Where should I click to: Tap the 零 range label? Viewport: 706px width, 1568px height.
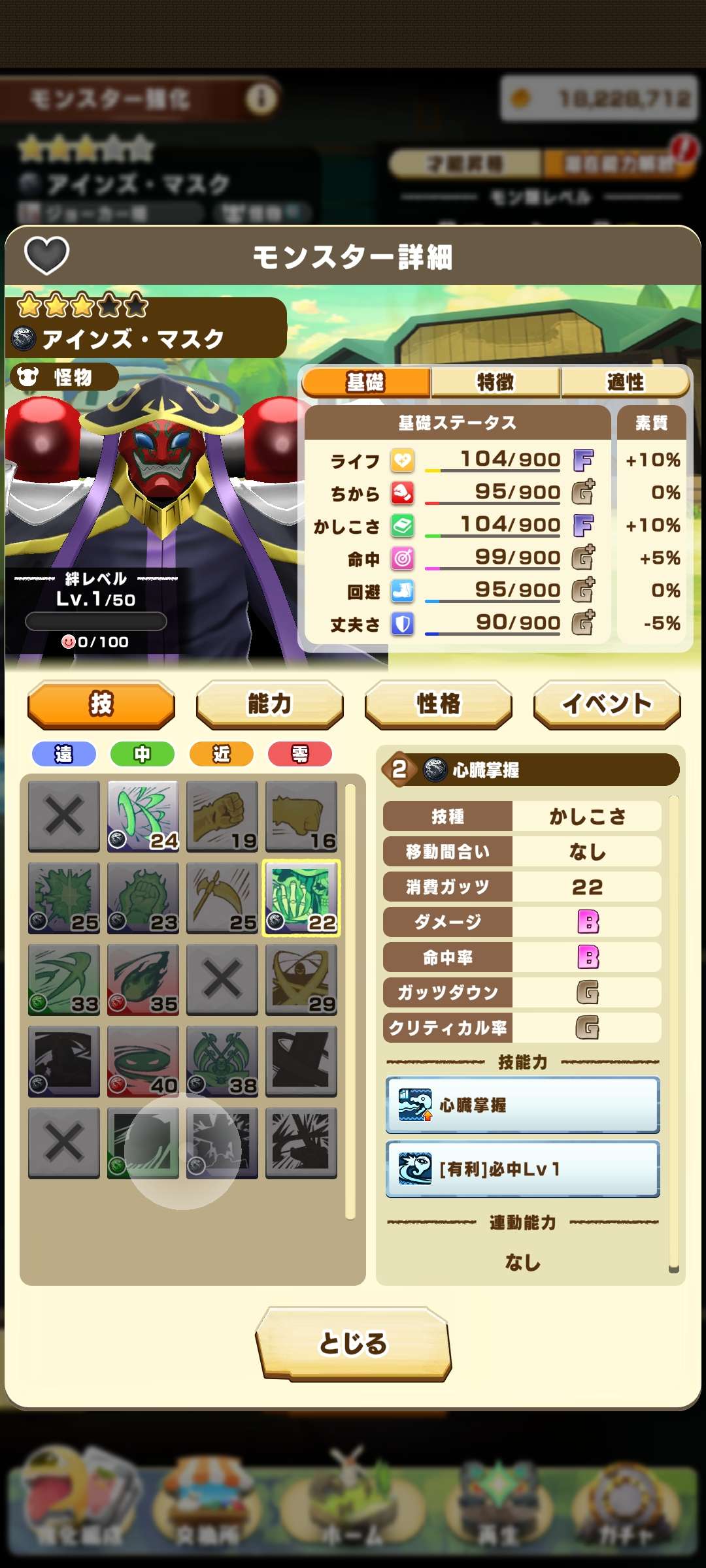[x=300, y=754]
